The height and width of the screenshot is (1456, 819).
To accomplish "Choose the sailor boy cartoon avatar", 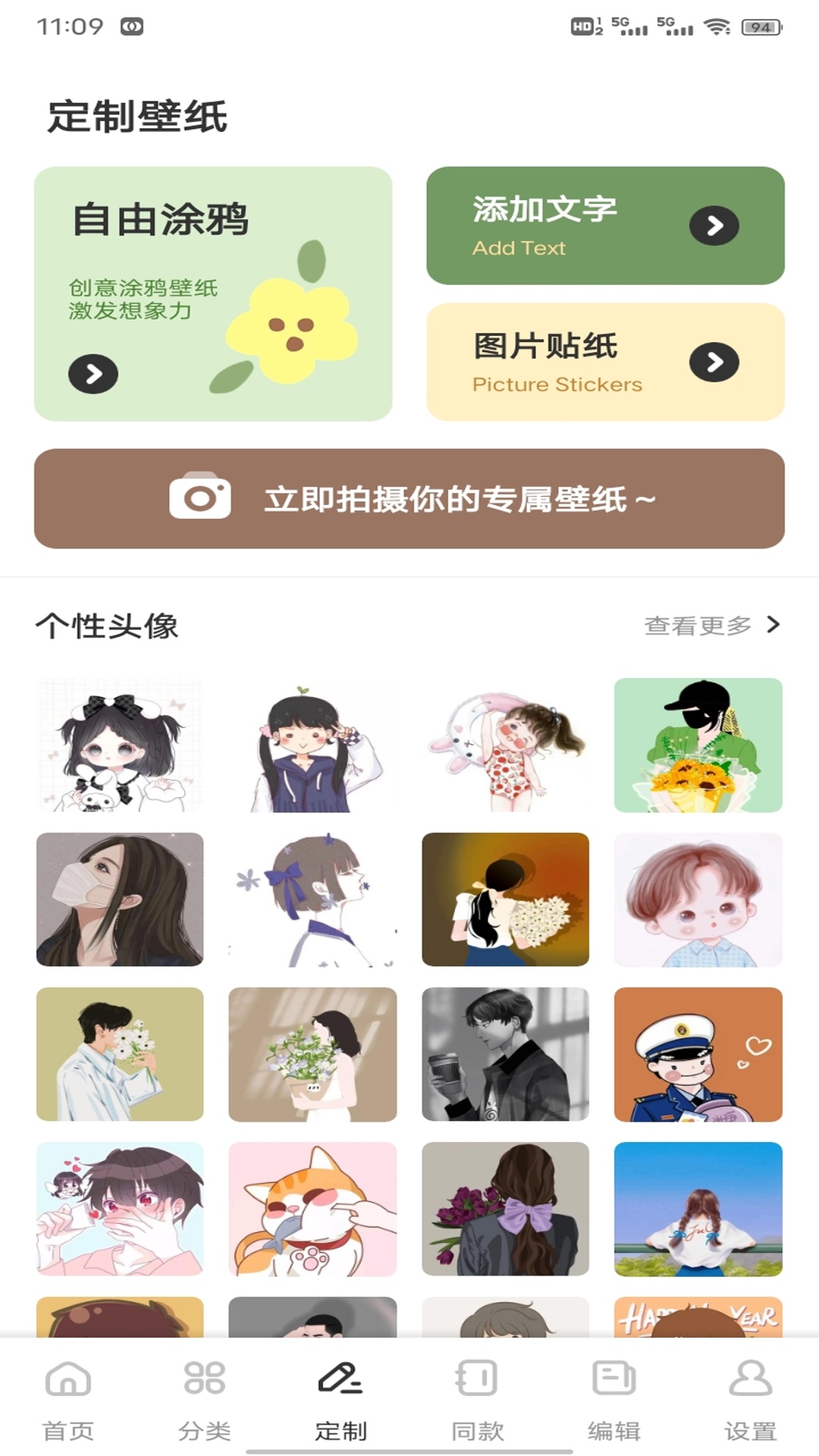I will pyautogui.click(x=698, y=1054).
